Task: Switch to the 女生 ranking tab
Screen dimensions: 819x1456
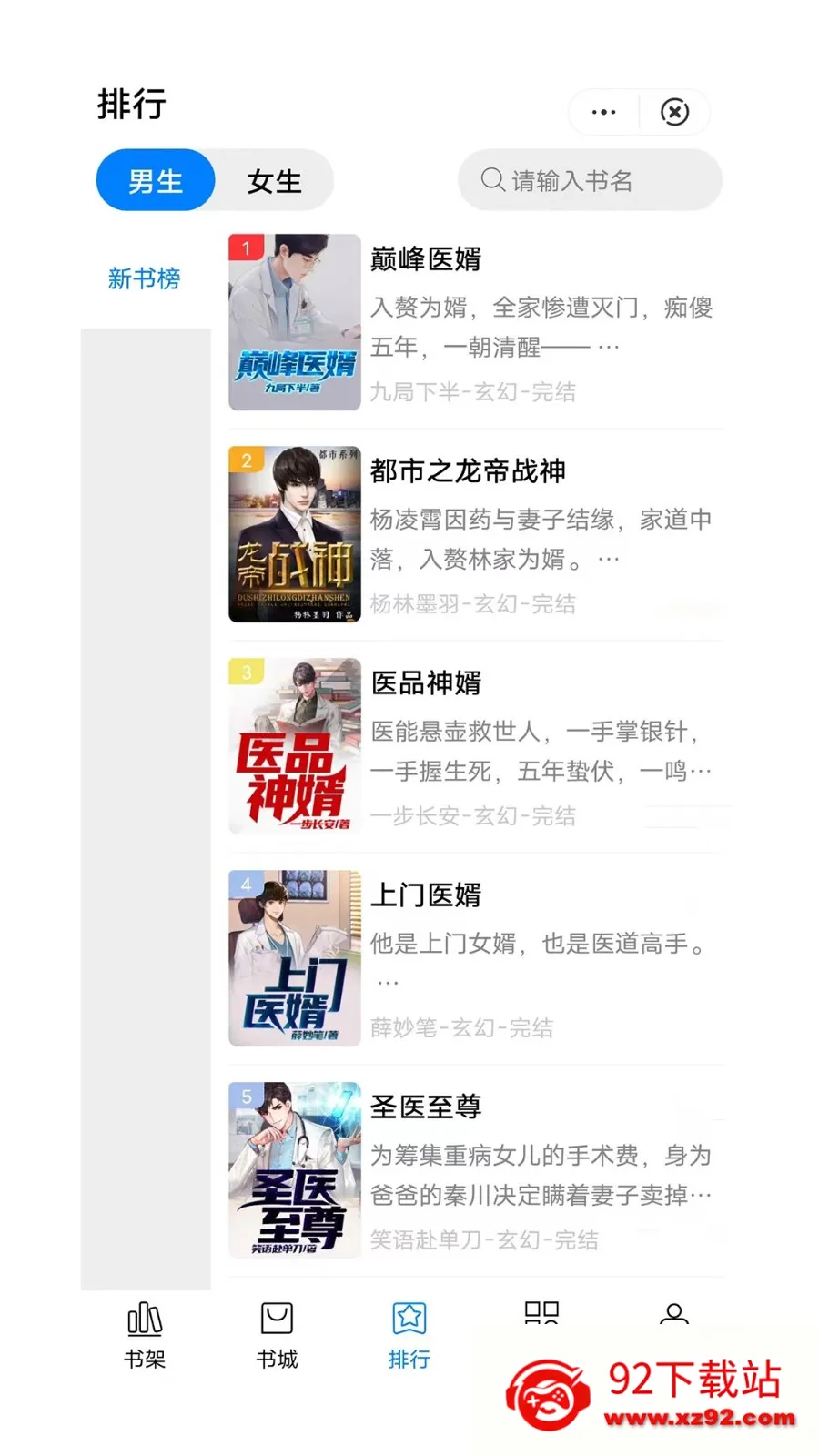Action: (274, 181)
